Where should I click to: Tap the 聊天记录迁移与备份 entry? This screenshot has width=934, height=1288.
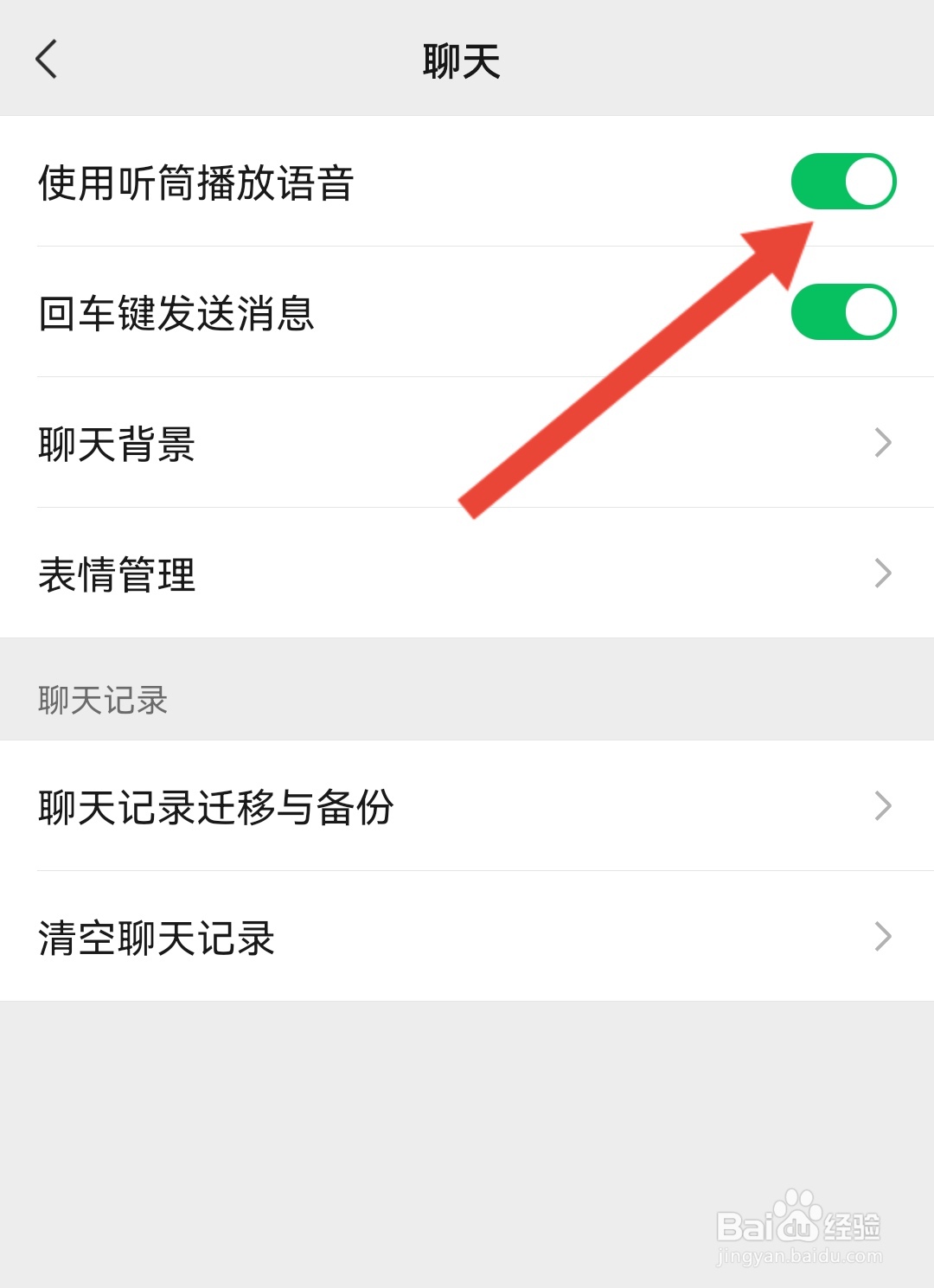(x=216, y=806)
